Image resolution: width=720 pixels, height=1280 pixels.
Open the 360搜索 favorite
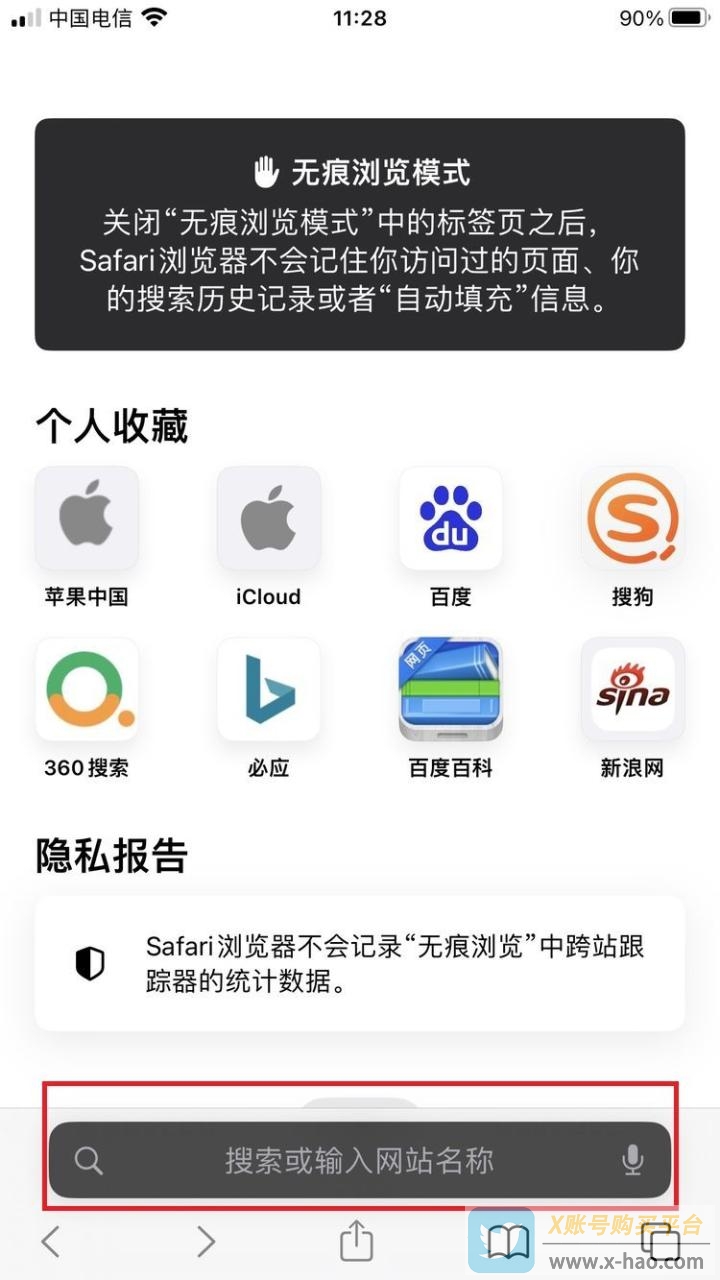click(x=87, y=690)
